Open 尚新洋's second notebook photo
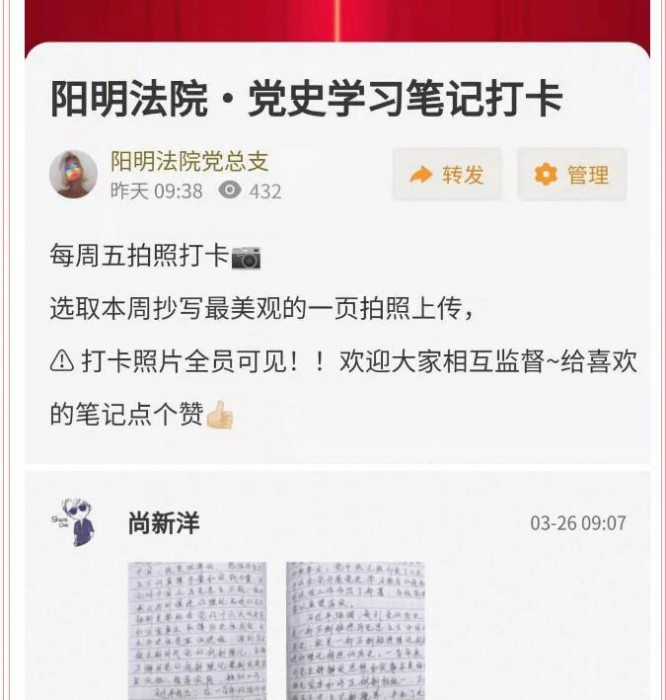This screenshot has height=700, width=666. 355,630
